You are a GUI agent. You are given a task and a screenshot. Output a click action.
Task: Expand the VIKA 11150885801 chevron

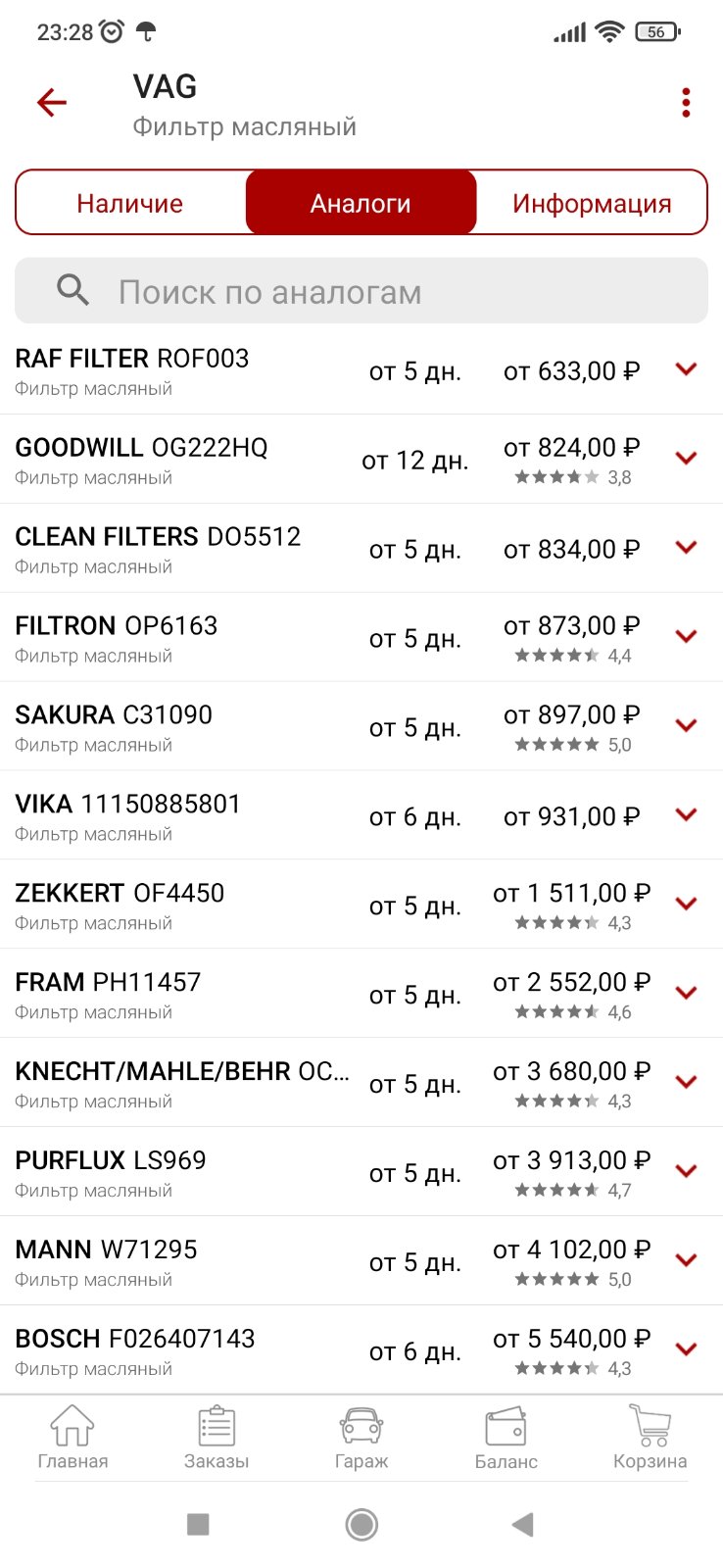686,815
